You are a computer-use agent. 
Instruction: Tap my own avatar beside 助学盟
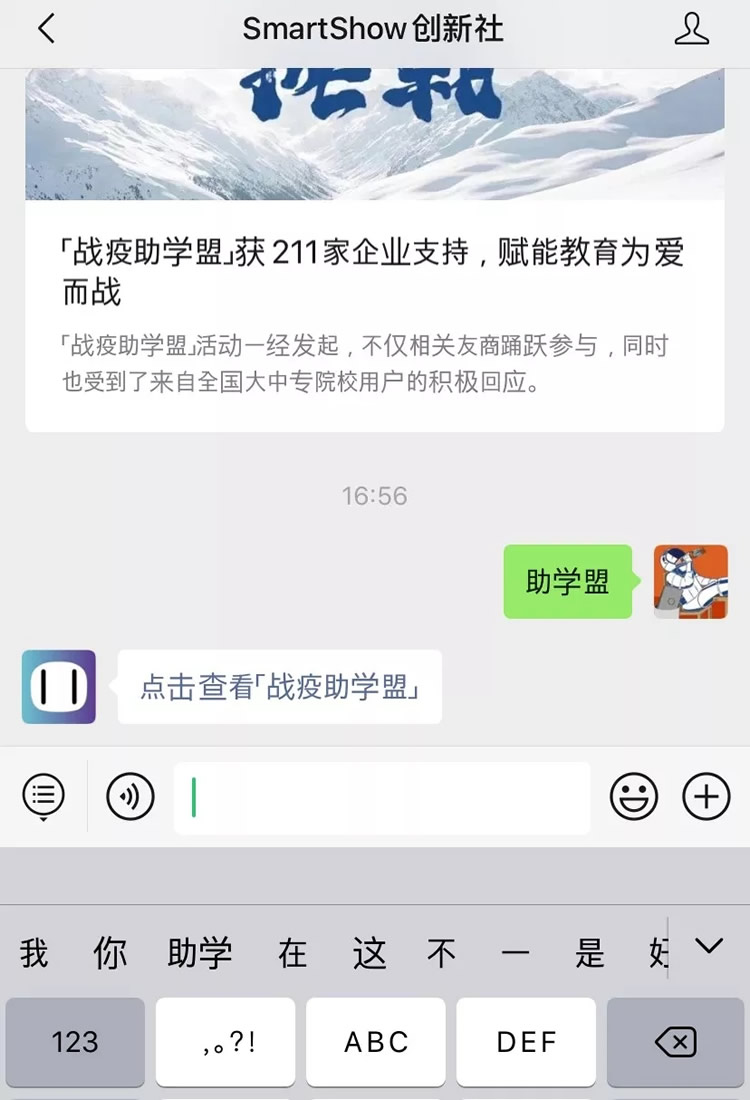pyautogui.click(x=690, y=582)
